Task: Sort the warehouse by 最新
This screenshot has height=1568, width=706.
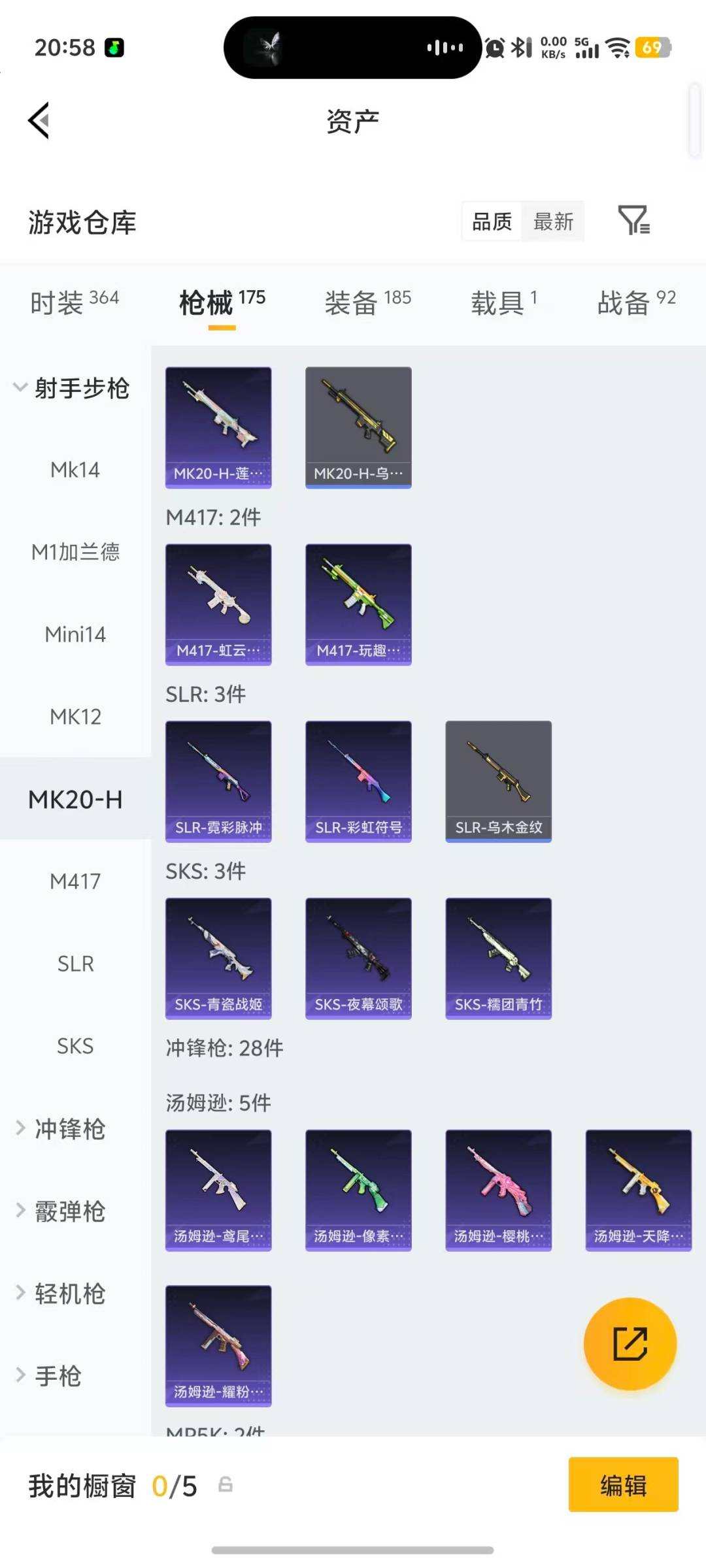Action: 553,221
